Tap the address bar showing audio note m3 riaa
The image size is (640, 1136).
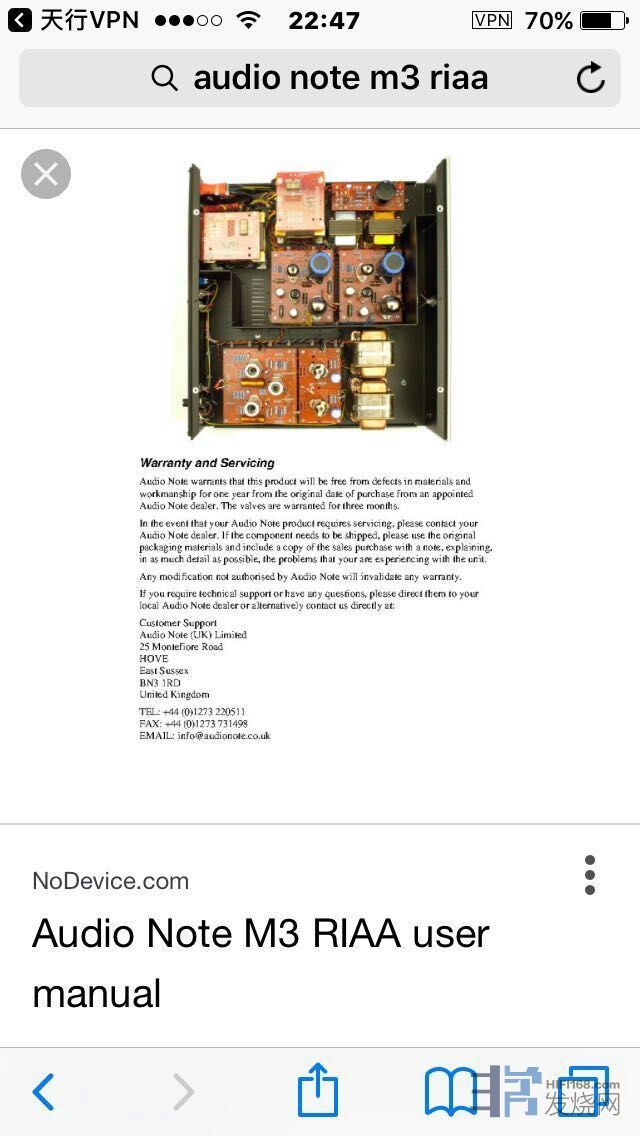coord(320,78)
